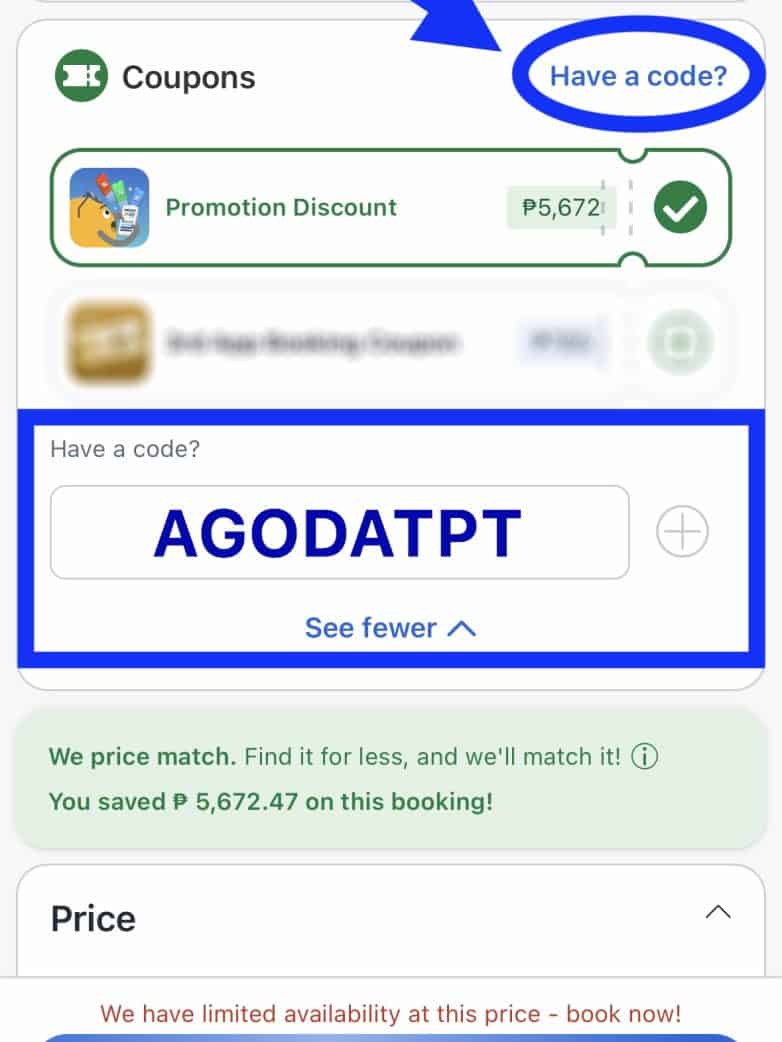Image resolution: width=782 pixels, height=1042 pixels.
Task: Open the price match info icon
Action: (x=645, y=757)
